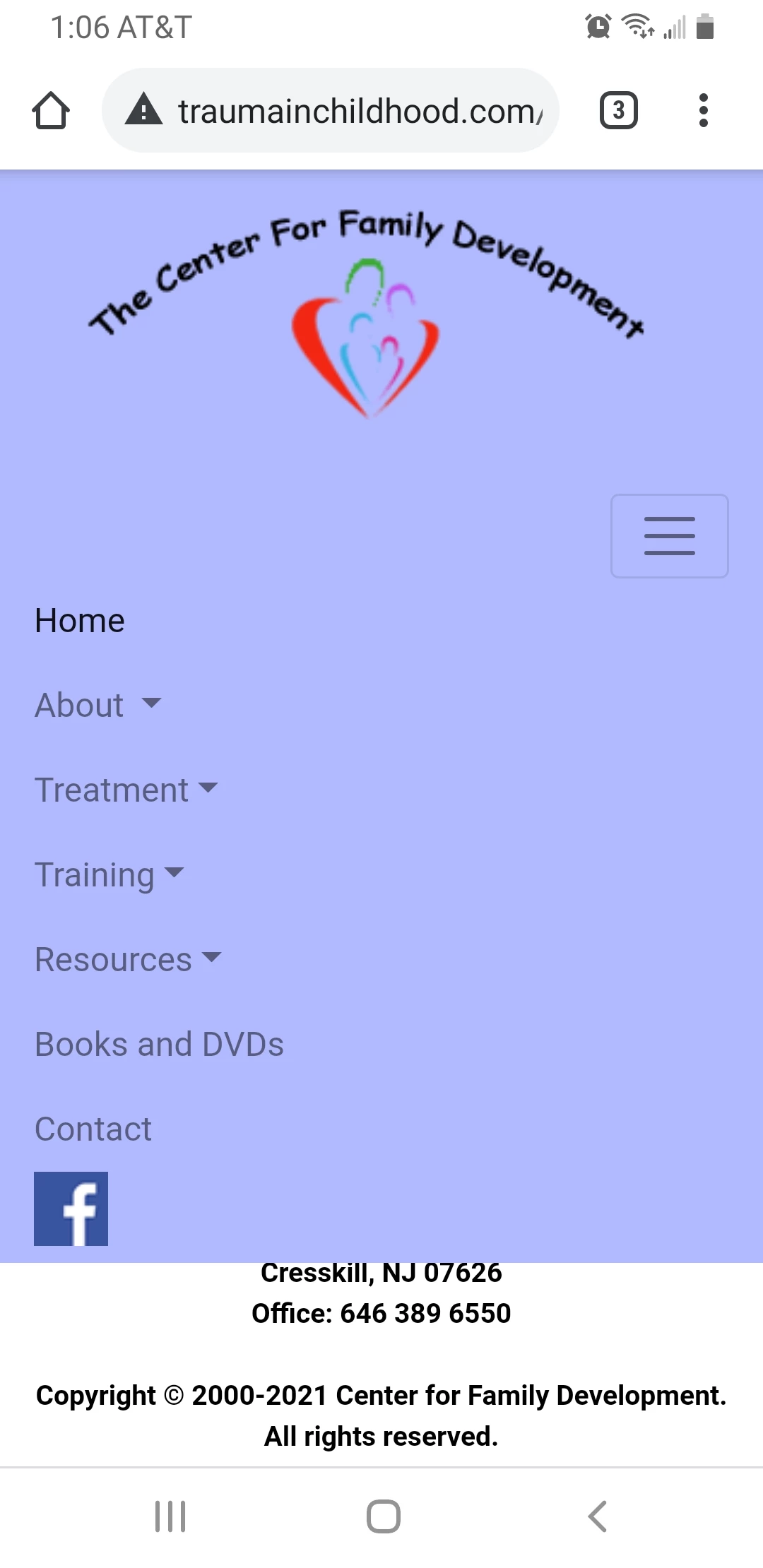Tap the browser home icon
Screen dimensions: 763x1568
pyautogui.click(x=51, y=111)
